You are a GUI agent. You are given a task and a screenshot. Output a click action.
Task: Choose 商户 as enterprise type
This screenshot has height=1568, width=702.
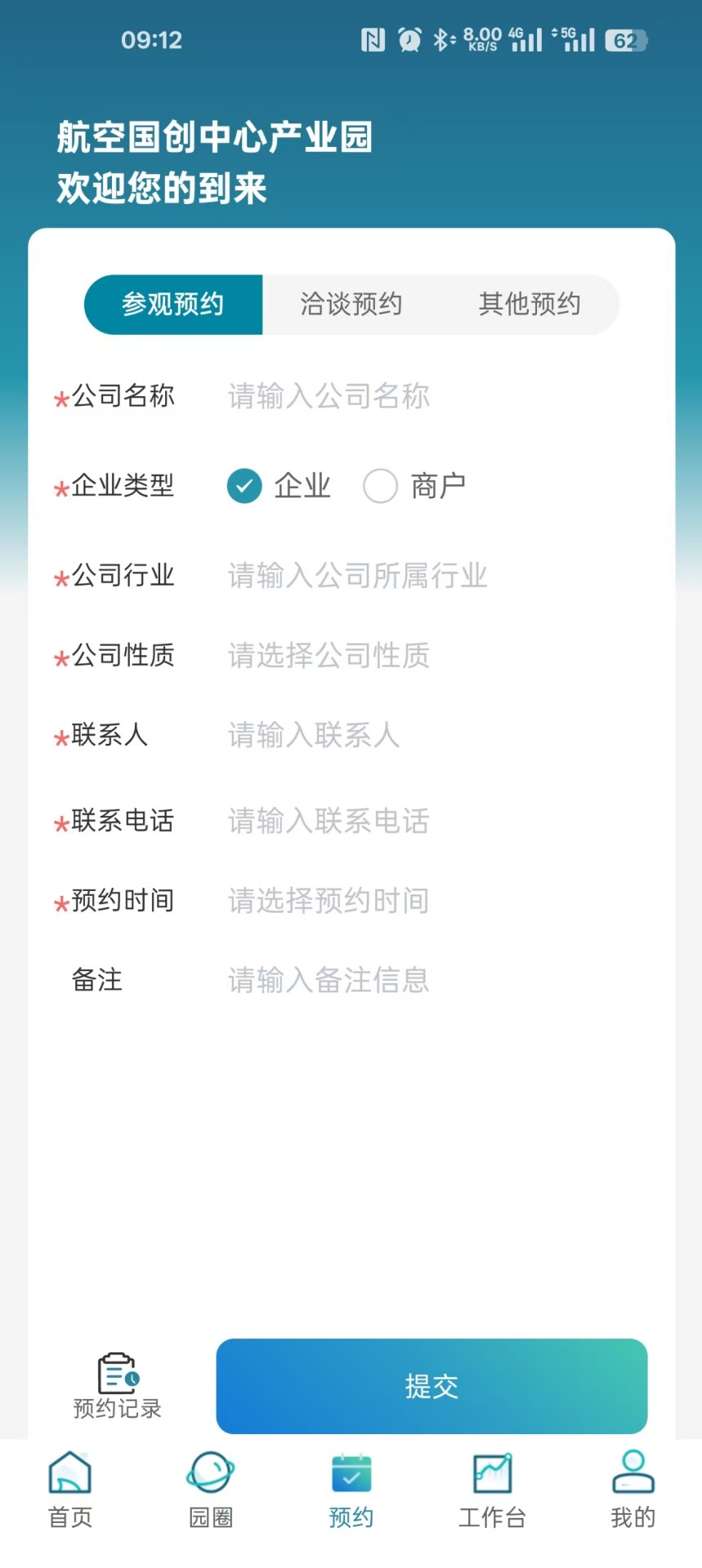(x=414, y=486)
